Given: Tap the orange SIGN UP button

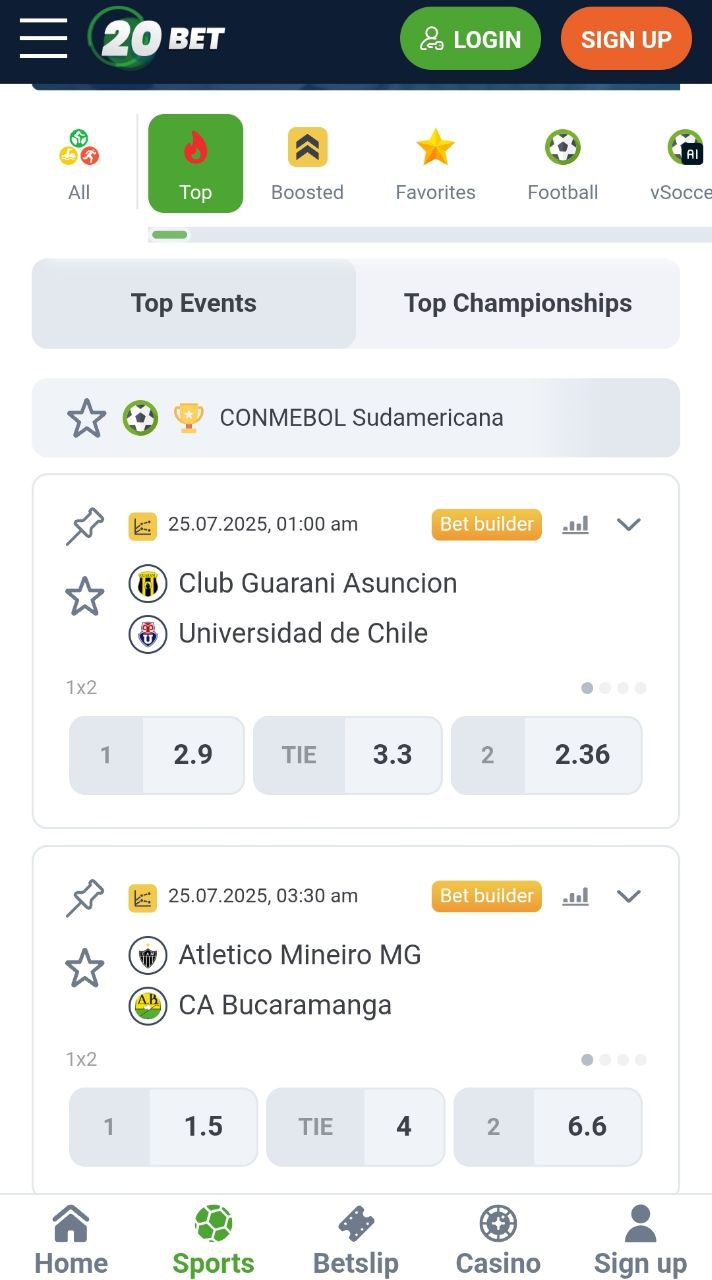Looking at the screenshot, I should (626, 39).
